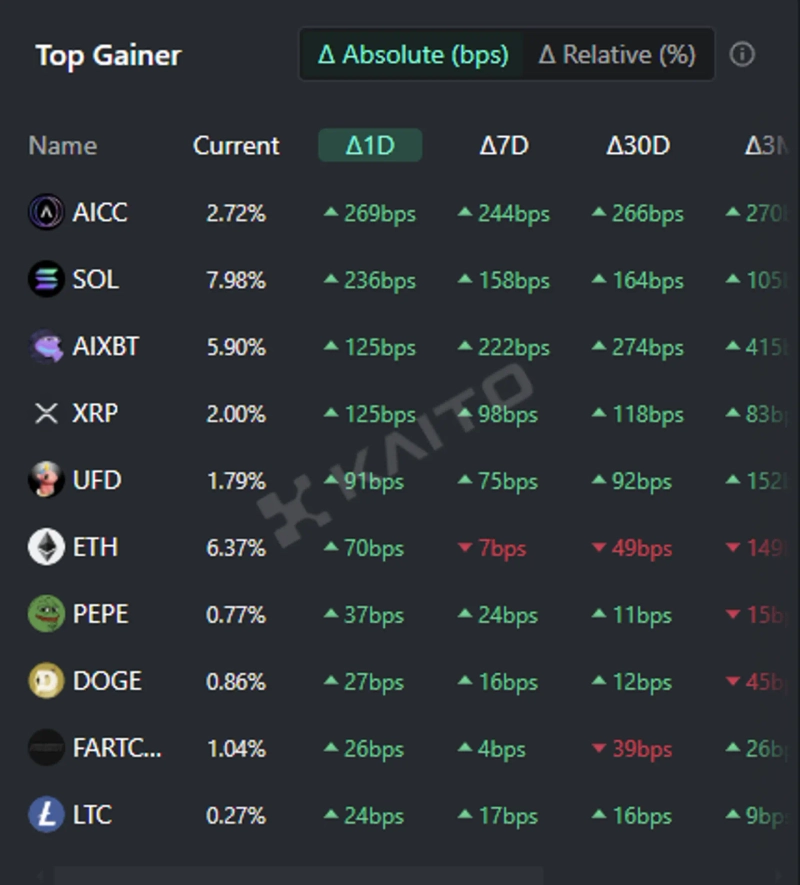The image size is (800, 885).
Task: Open the PEPE token row
Action: pyautogui.click(x=100, y=614)
